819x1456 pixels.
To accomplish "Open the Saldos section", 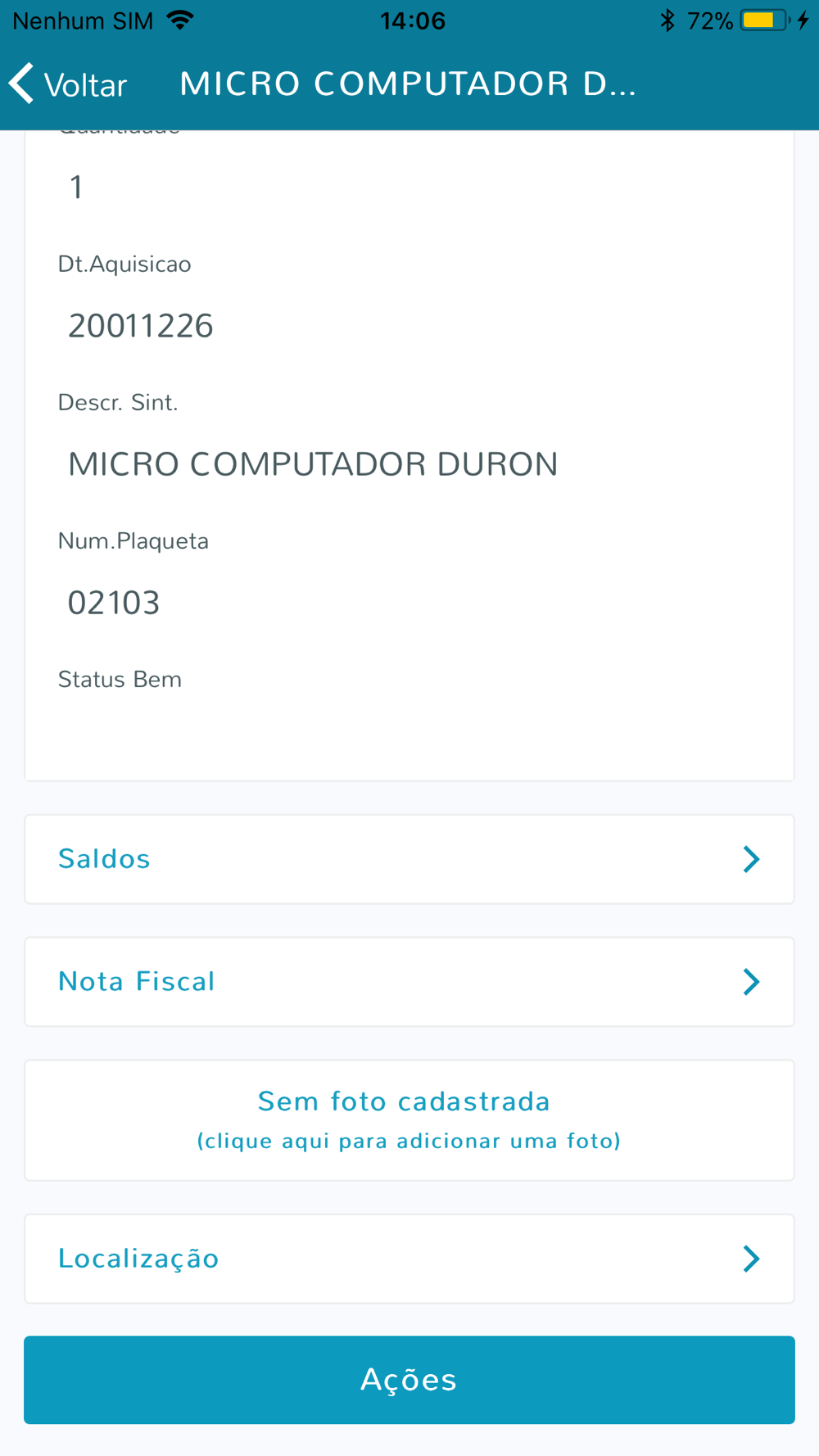I will (x=409, y=859).
